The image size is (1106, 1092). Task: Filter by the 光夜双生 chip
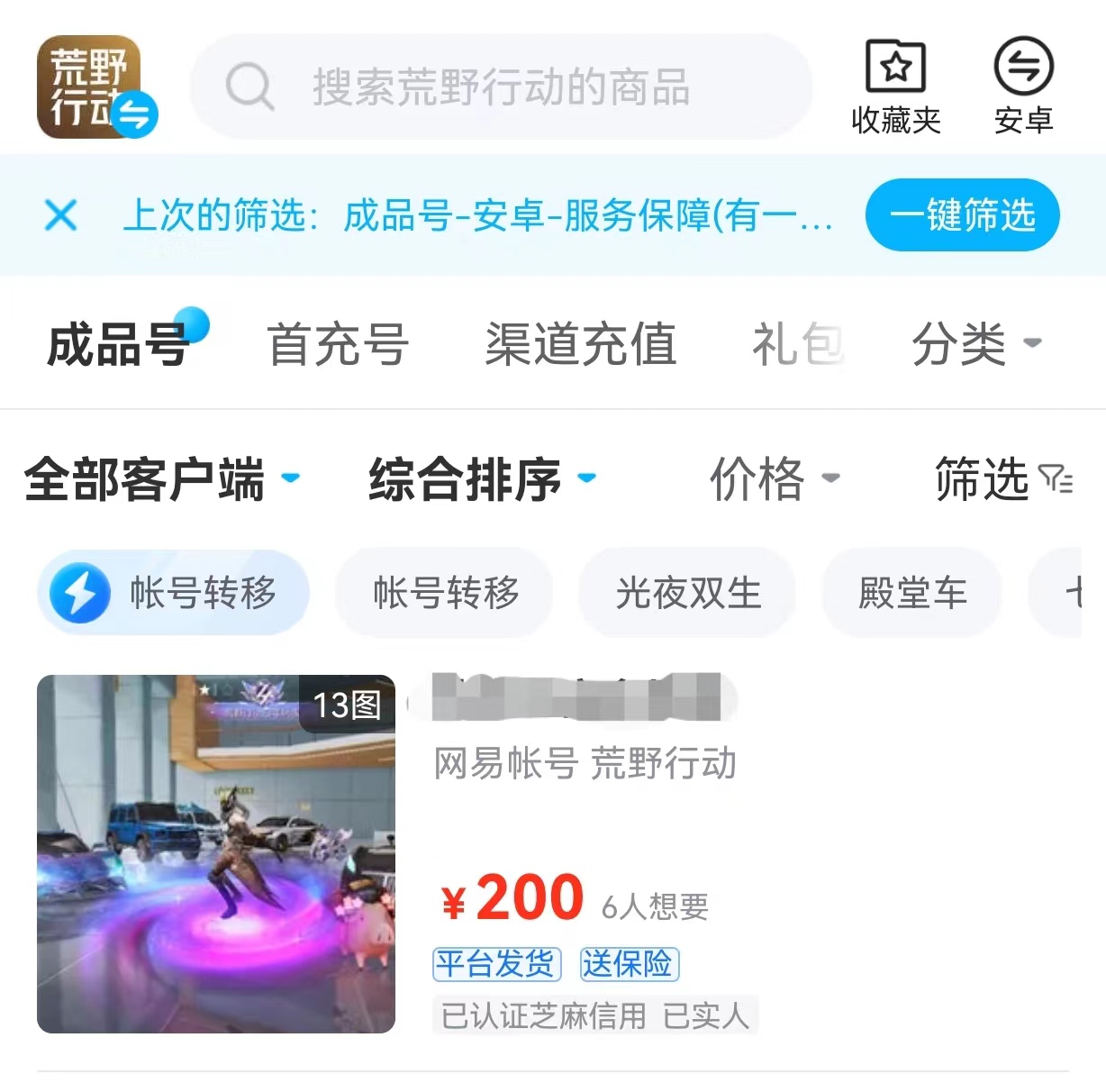coord(687,593)
